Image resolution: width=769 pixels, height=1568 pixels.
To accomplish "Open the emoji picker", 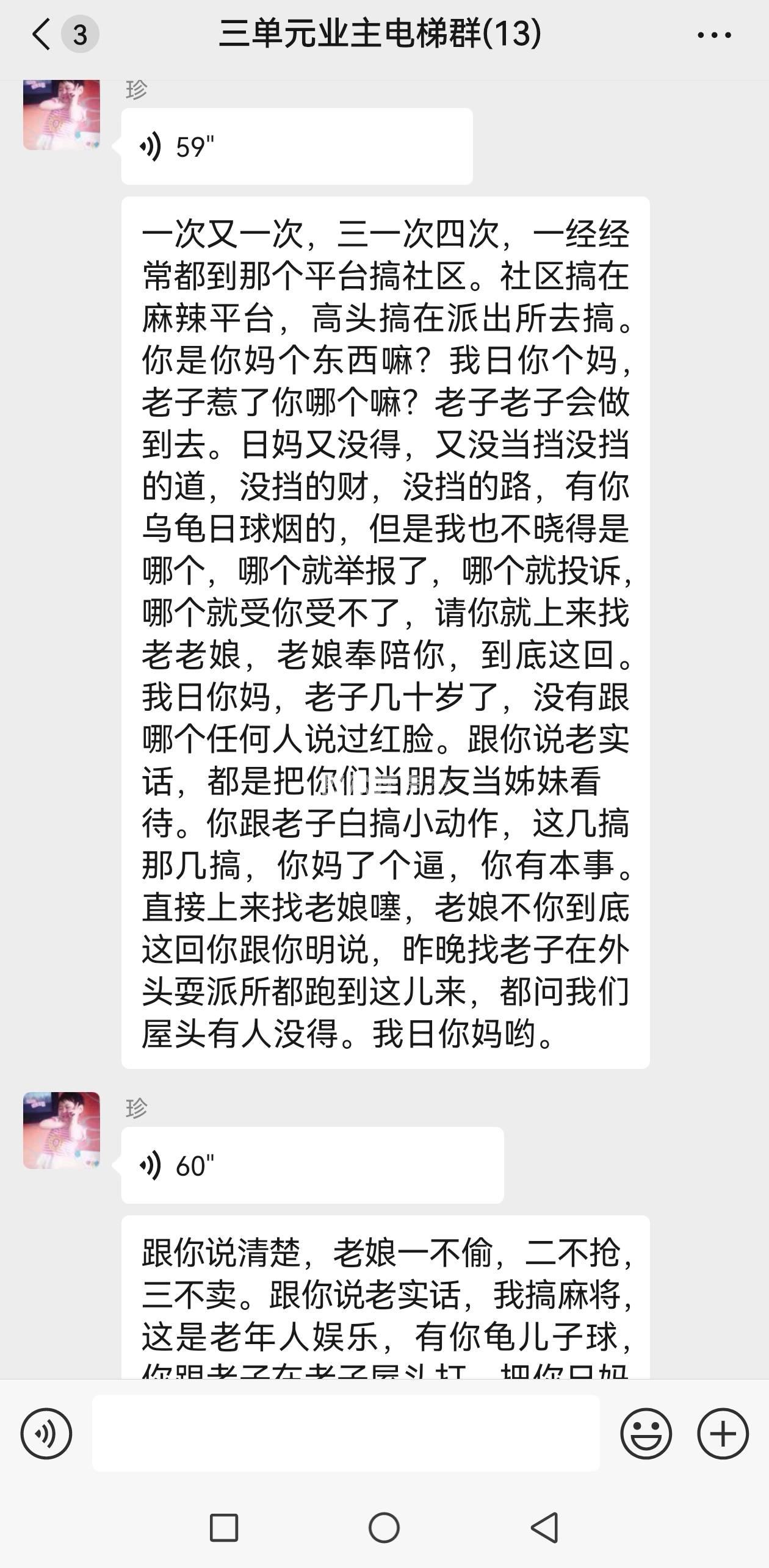I will [646, 1434].
